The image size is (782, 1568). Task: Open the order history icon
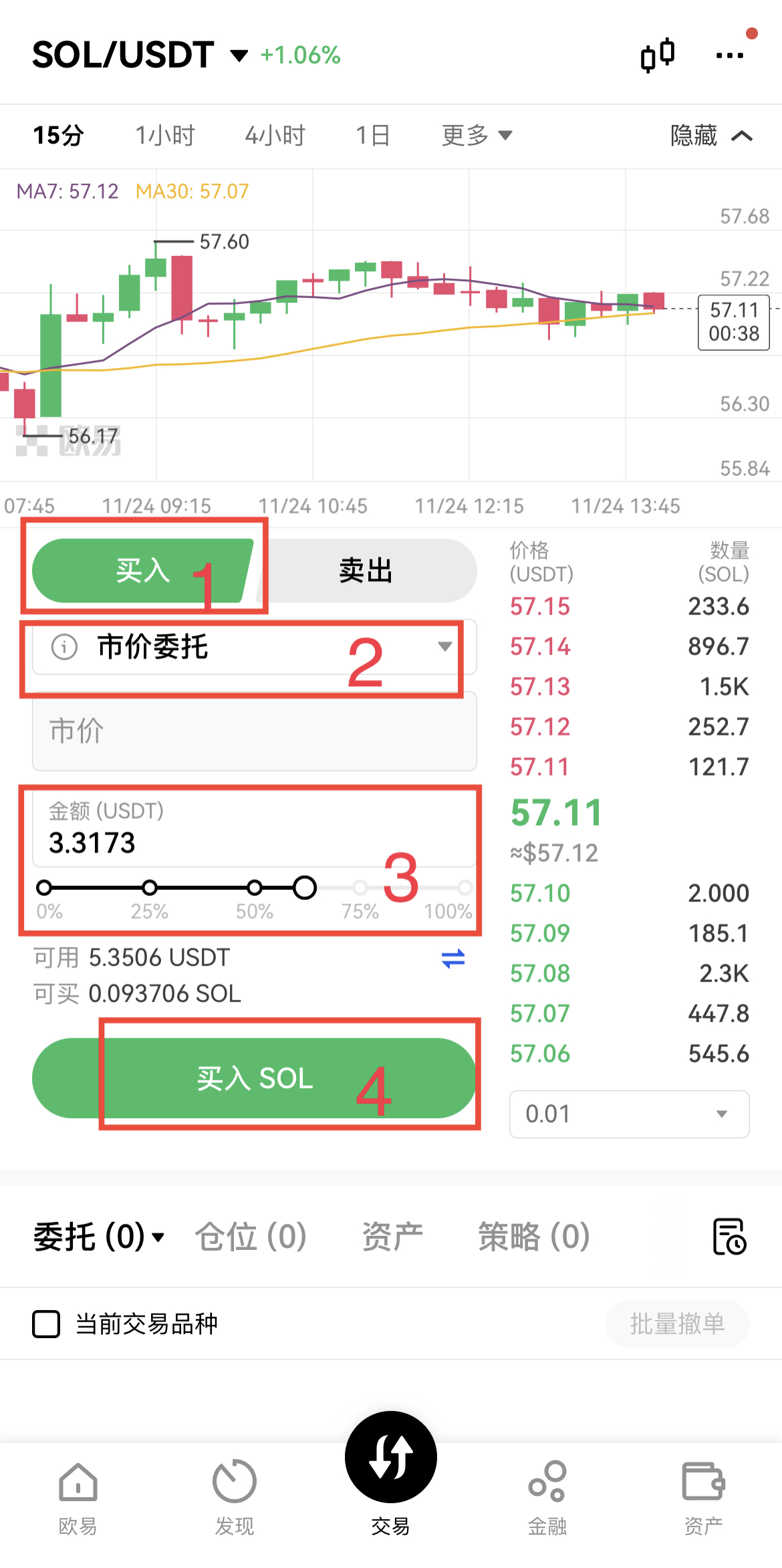(729, 1237)
